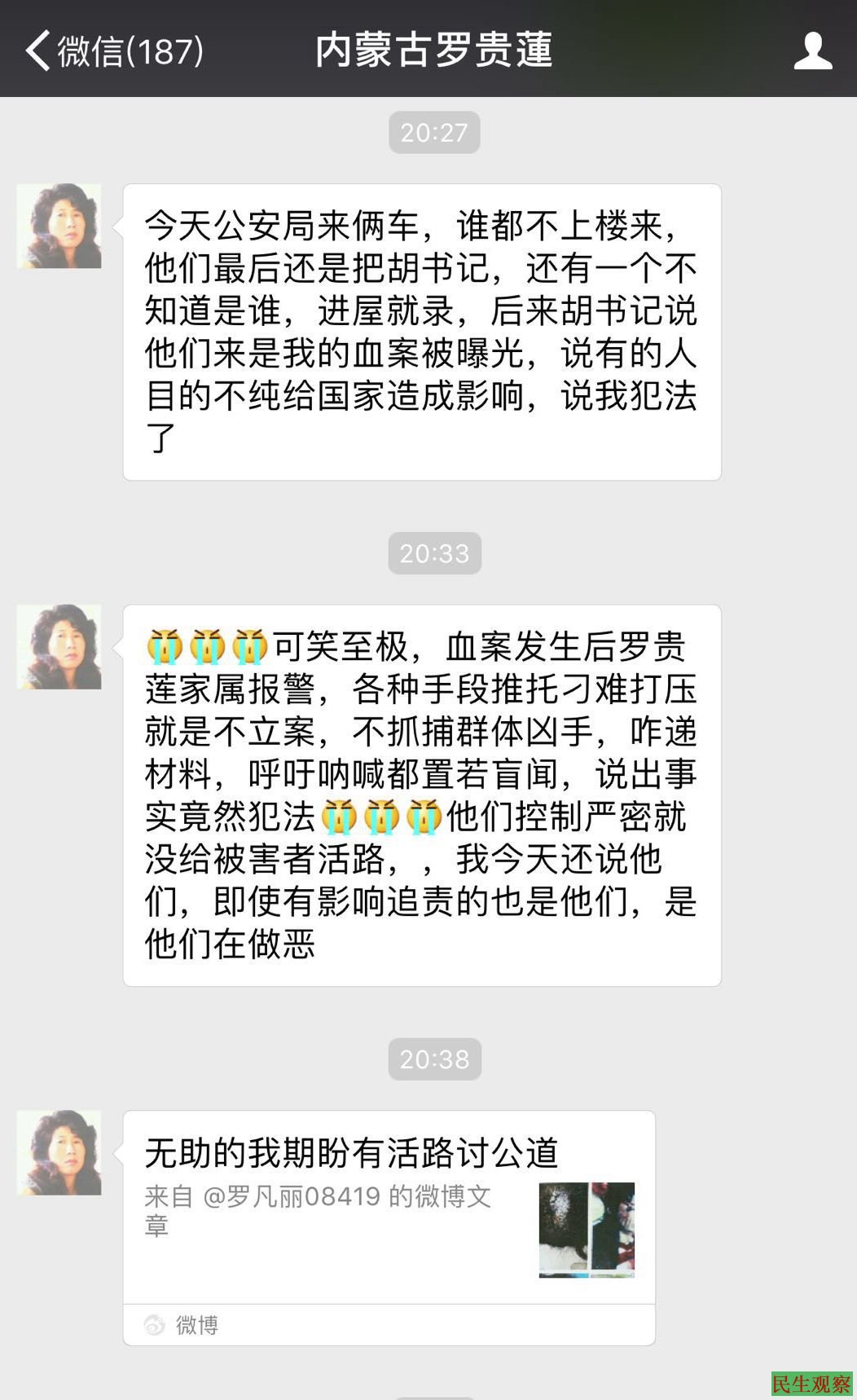Screen dimensions: 857x1400
Task: Open the shared Weibo article 无助的我期盼有活路讨公道
Action: coord(389,1208)
